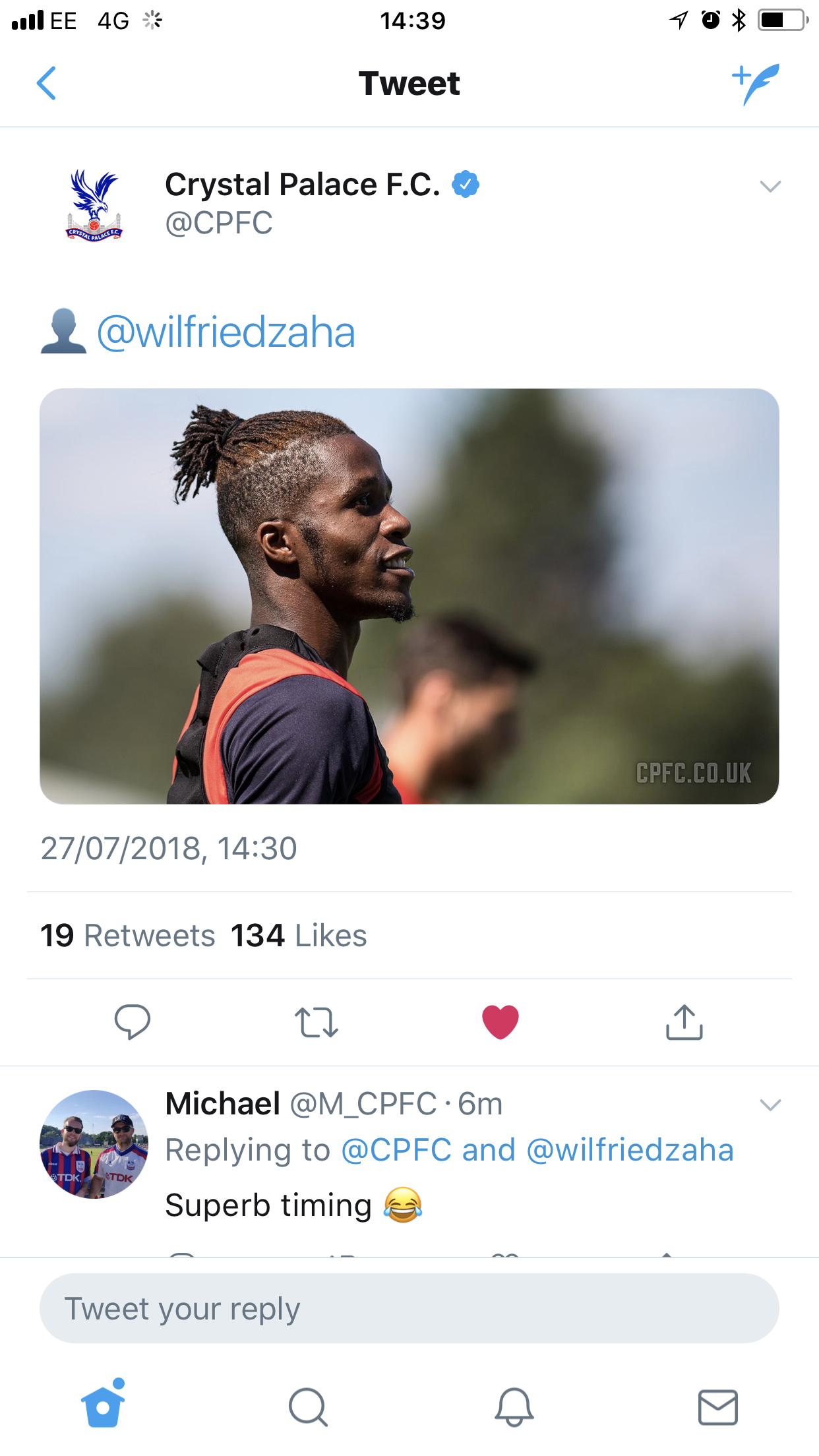The height and width of the screenshot is (1456, 819).
Task: Open Crystal Palace F.C. profile picture
Action: tap(94, 204)
